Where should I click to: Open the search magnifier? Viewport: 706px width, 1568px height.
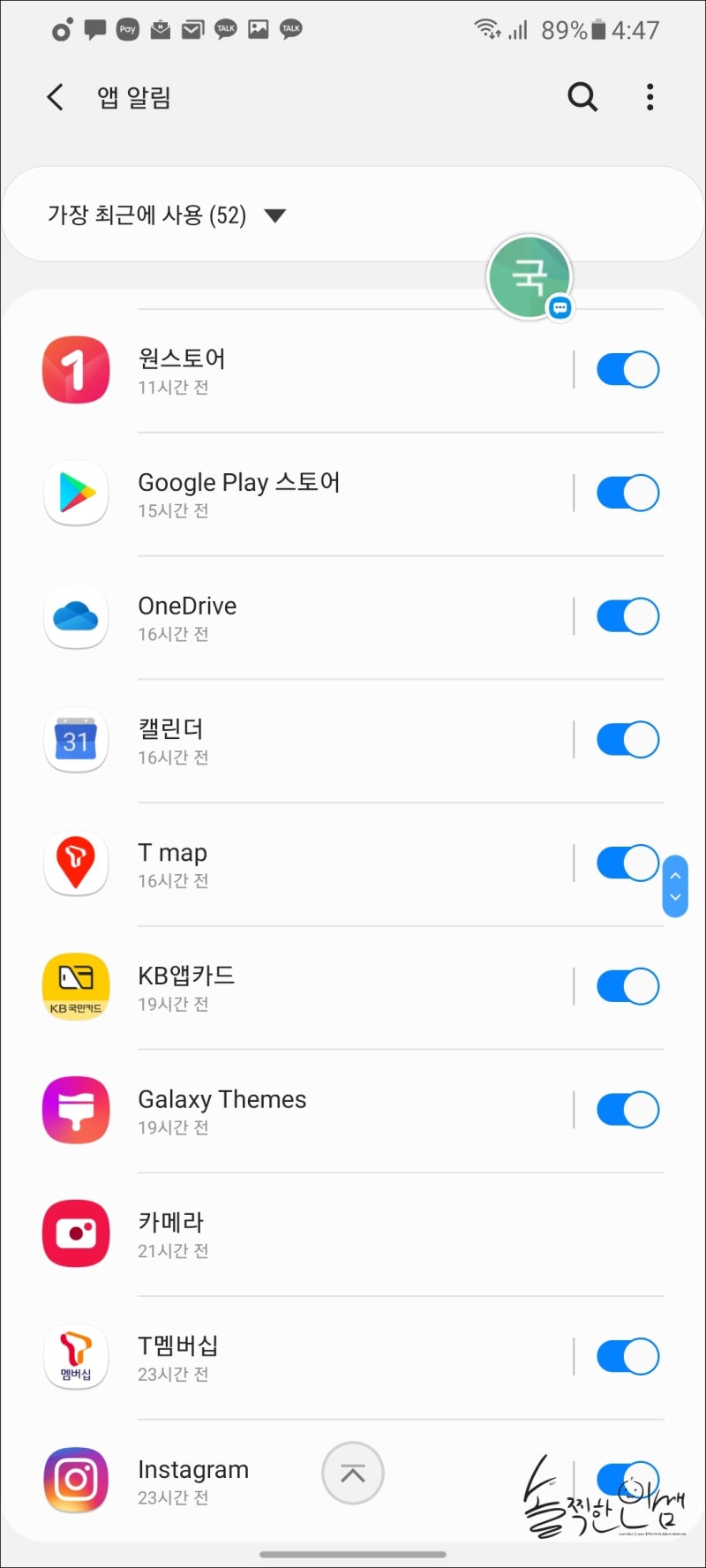pos(582,97)
